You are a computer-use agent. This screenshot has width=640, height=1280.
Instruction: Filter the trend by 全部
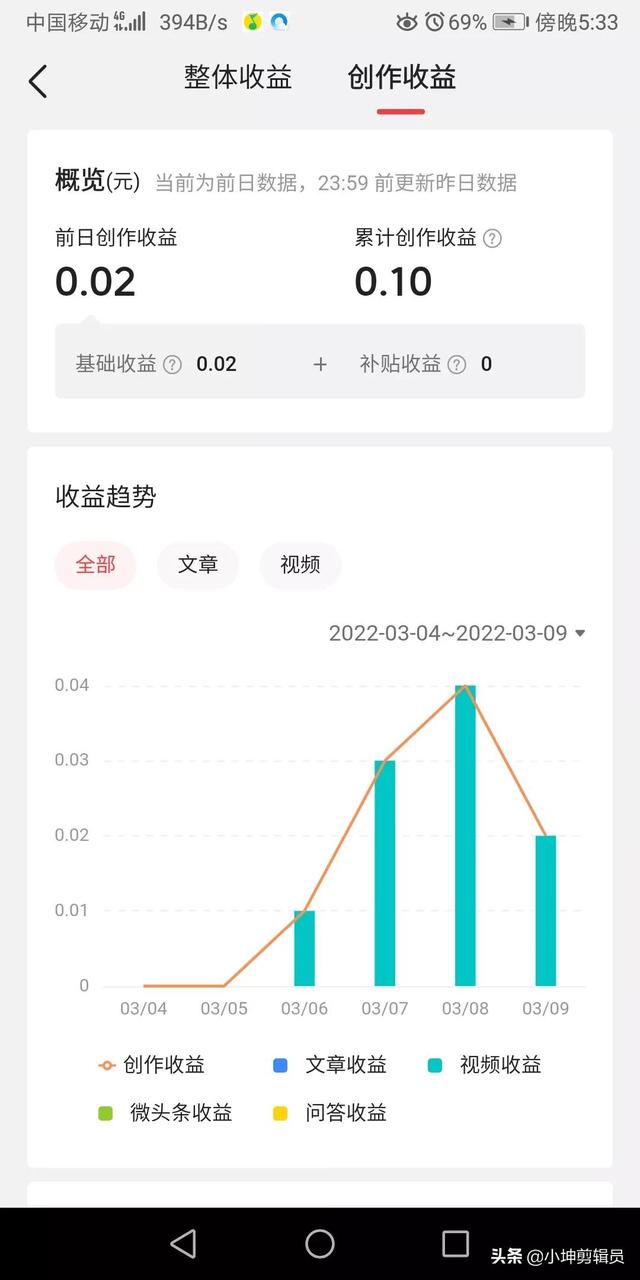95,565
